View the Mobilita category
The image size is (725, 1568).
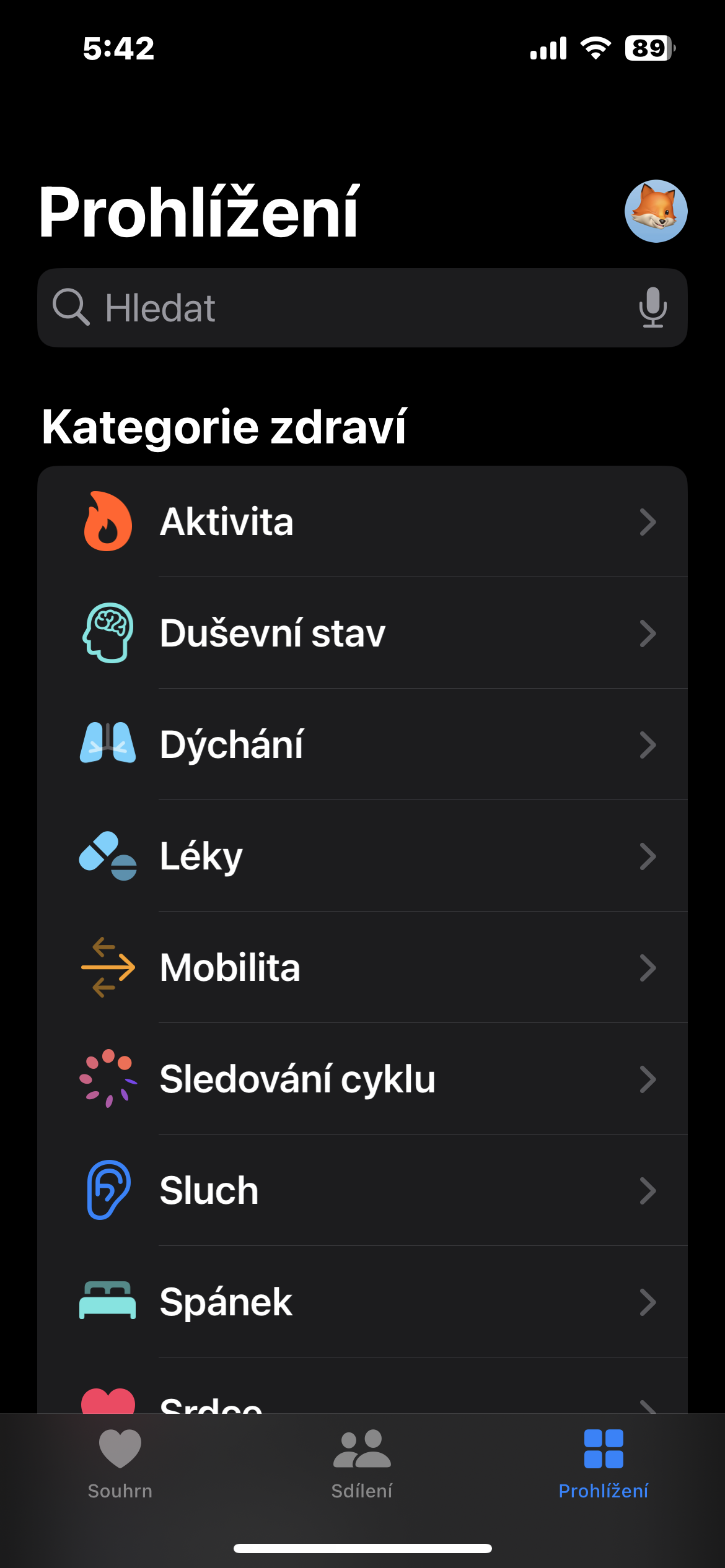(x=362, y=967)
